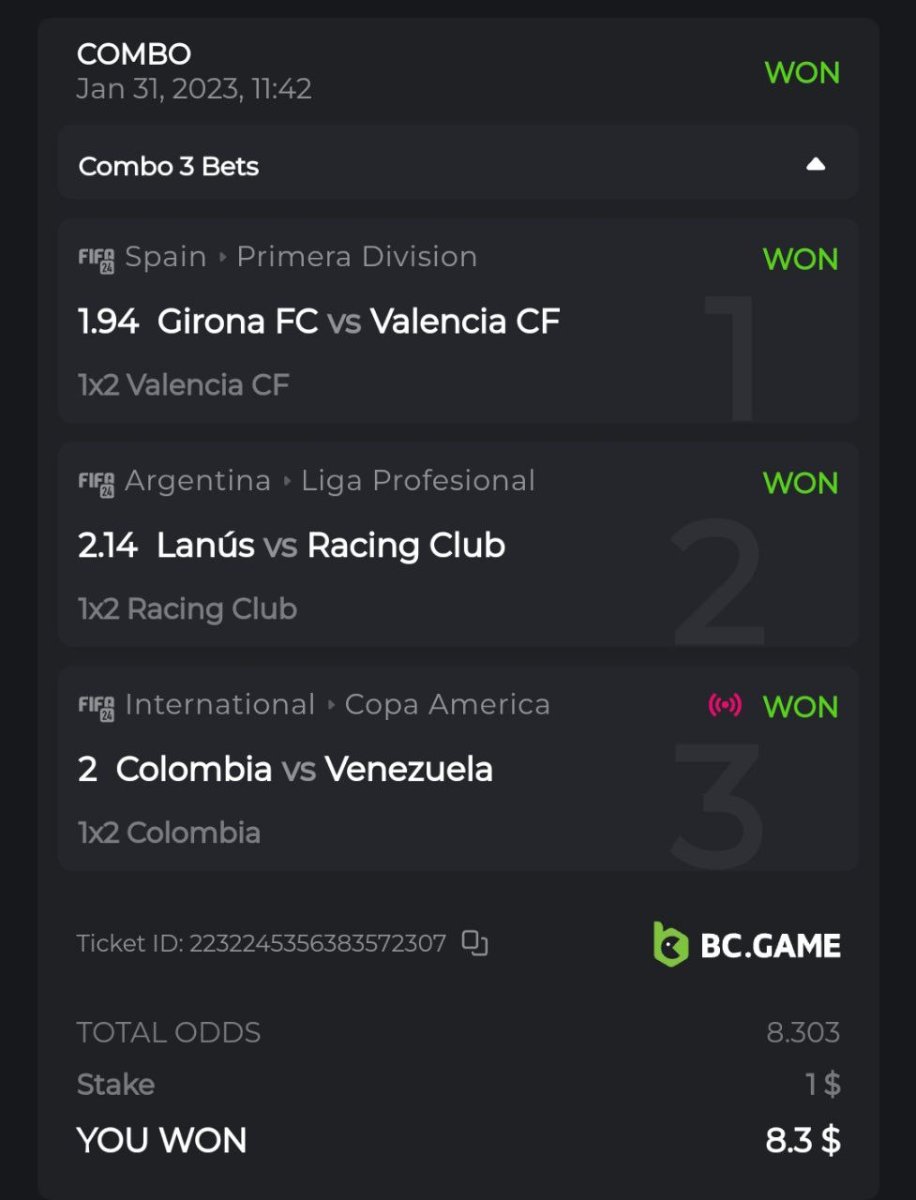
Task: Open the Lanús vs Racing Club bet
Action: (x=292, y=546)
